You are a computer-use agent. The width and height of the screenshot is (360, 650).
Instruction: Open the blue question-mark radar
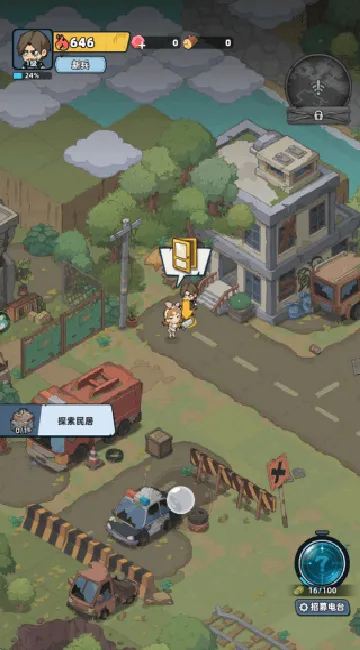point(322,562)
